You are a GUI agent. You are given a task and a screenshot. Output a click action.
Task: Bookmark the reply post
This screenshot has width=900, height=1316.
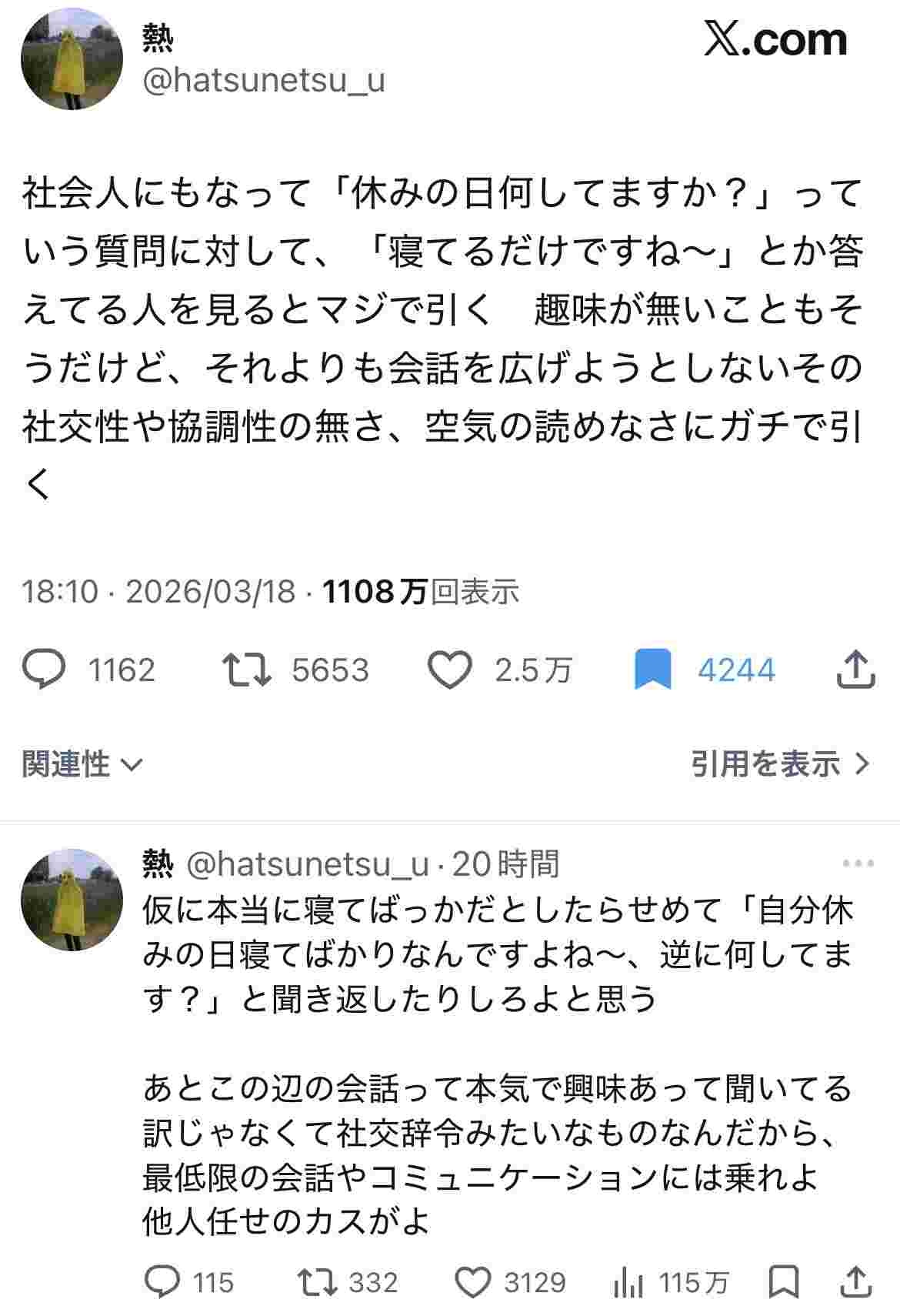785,1282
